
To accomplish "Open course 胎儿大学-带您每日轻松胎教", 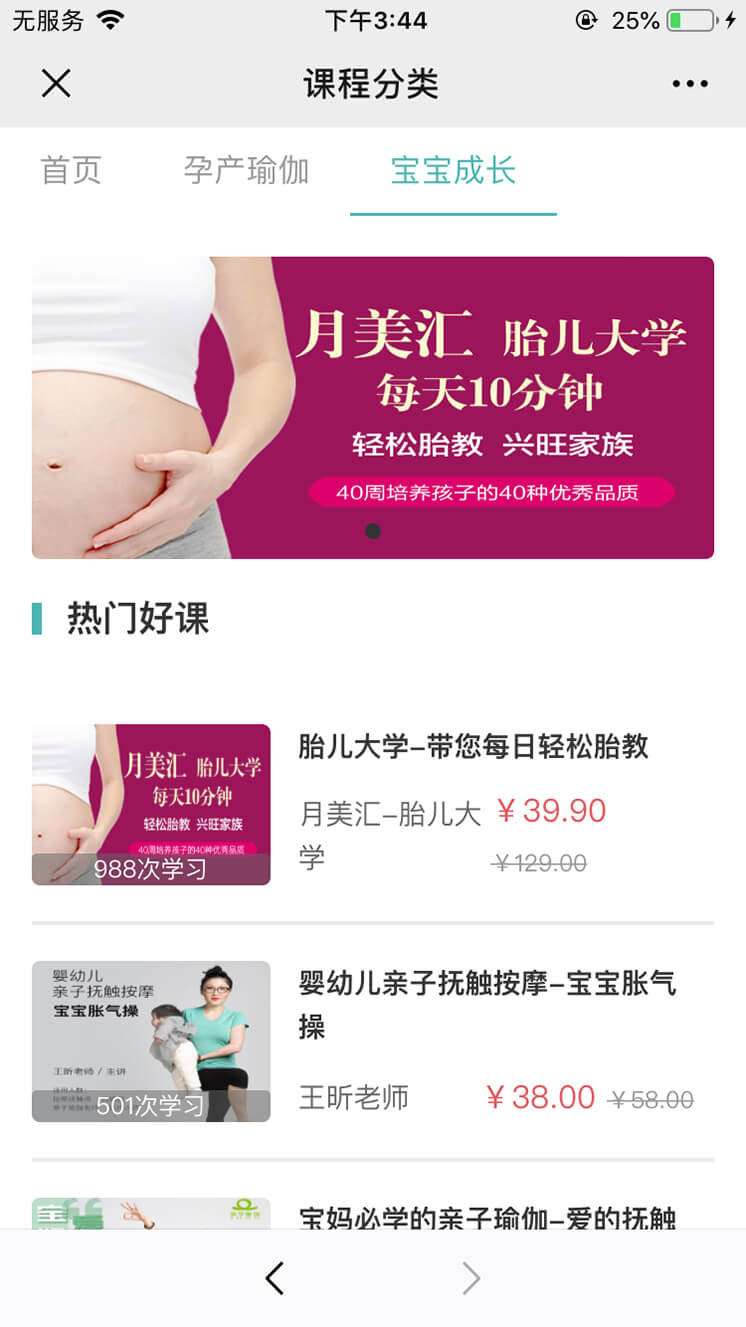I will tap(473, 747).
